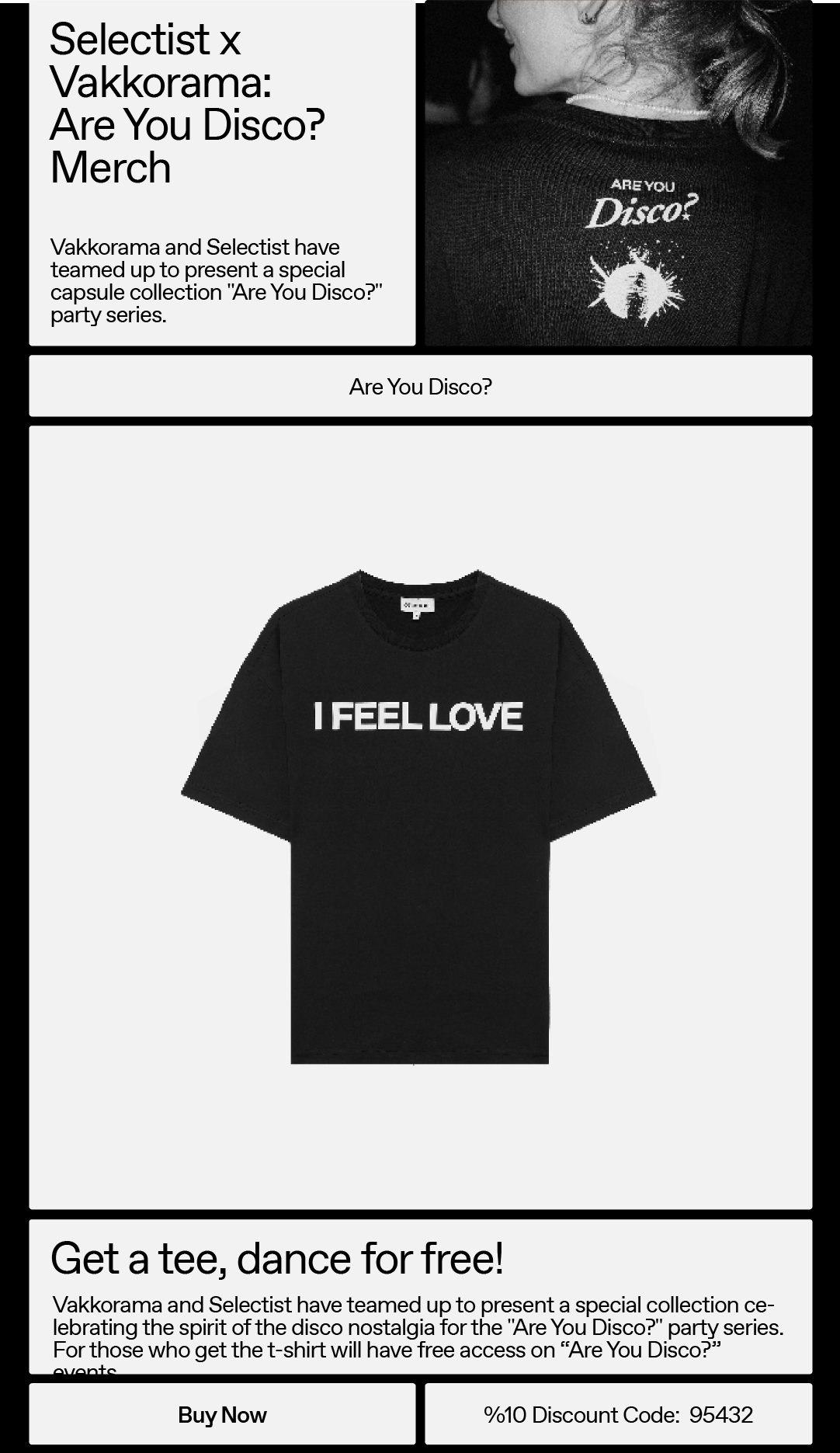
Task: Open the I Feel Love t-shirt product tile
Action: 420,815
